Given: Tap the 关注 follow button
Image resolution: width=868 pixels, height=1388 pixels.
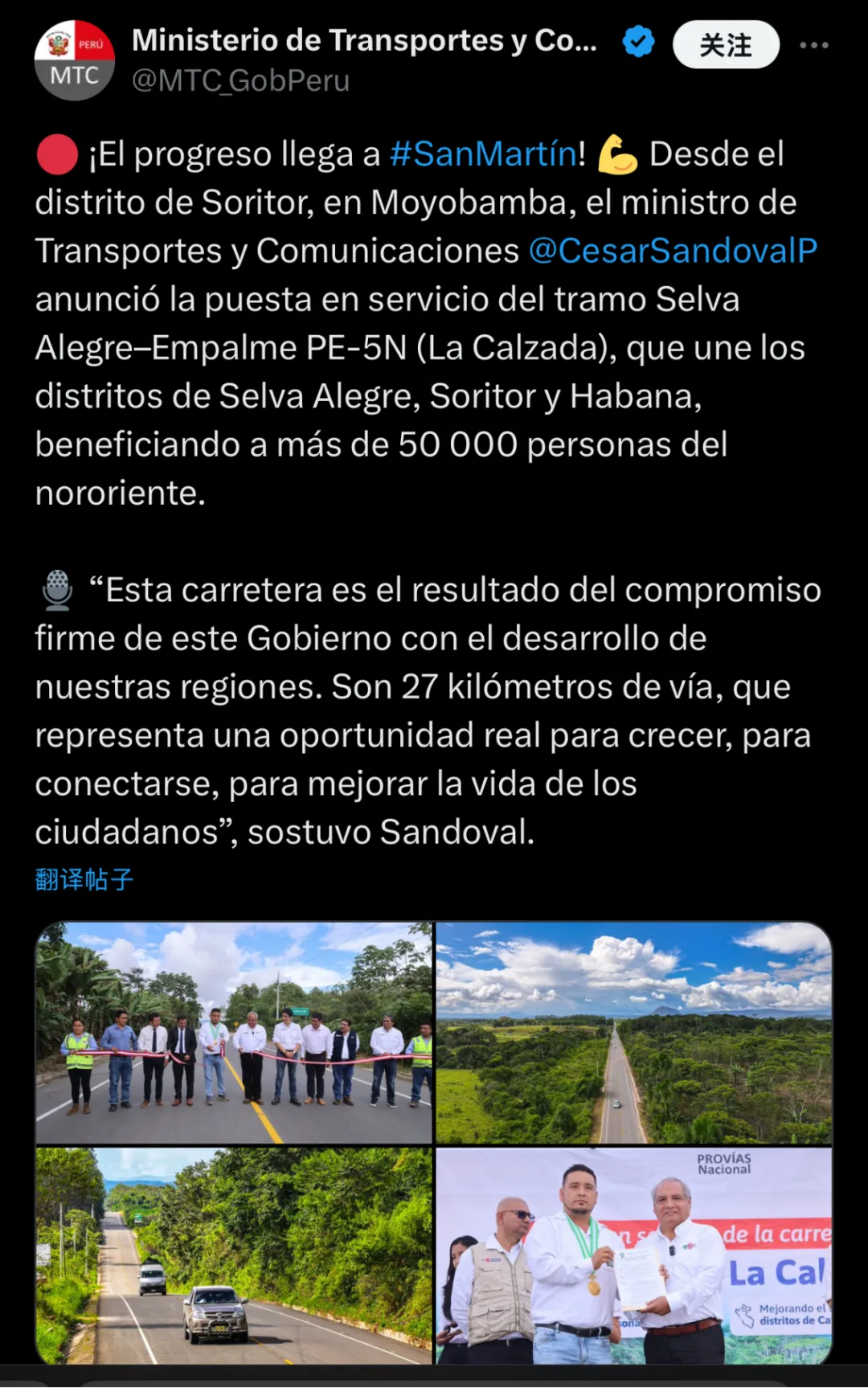Looking at the screenshot, I should (725, 45).
